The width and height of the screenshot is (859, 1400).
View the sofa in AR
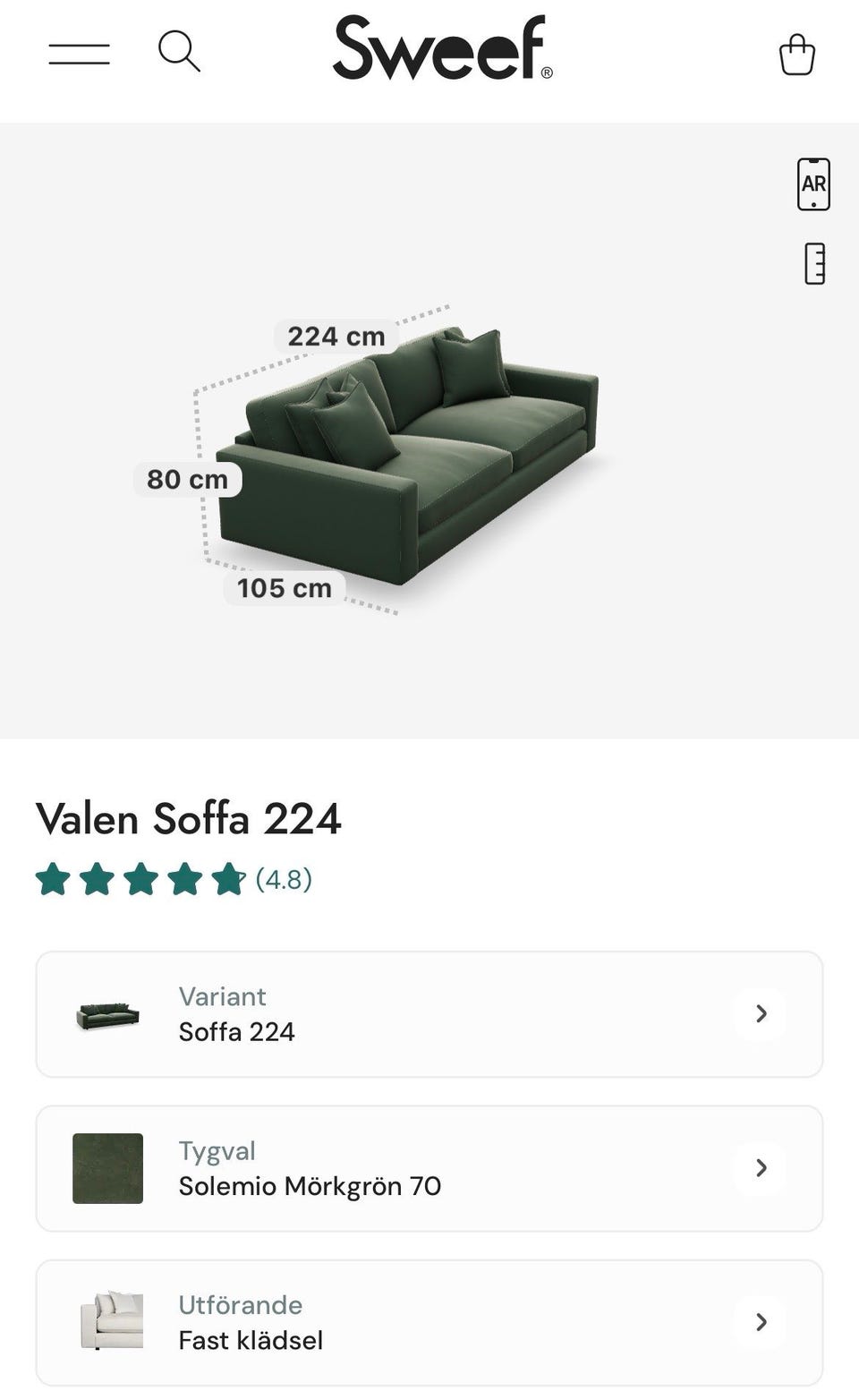point(813,184)
